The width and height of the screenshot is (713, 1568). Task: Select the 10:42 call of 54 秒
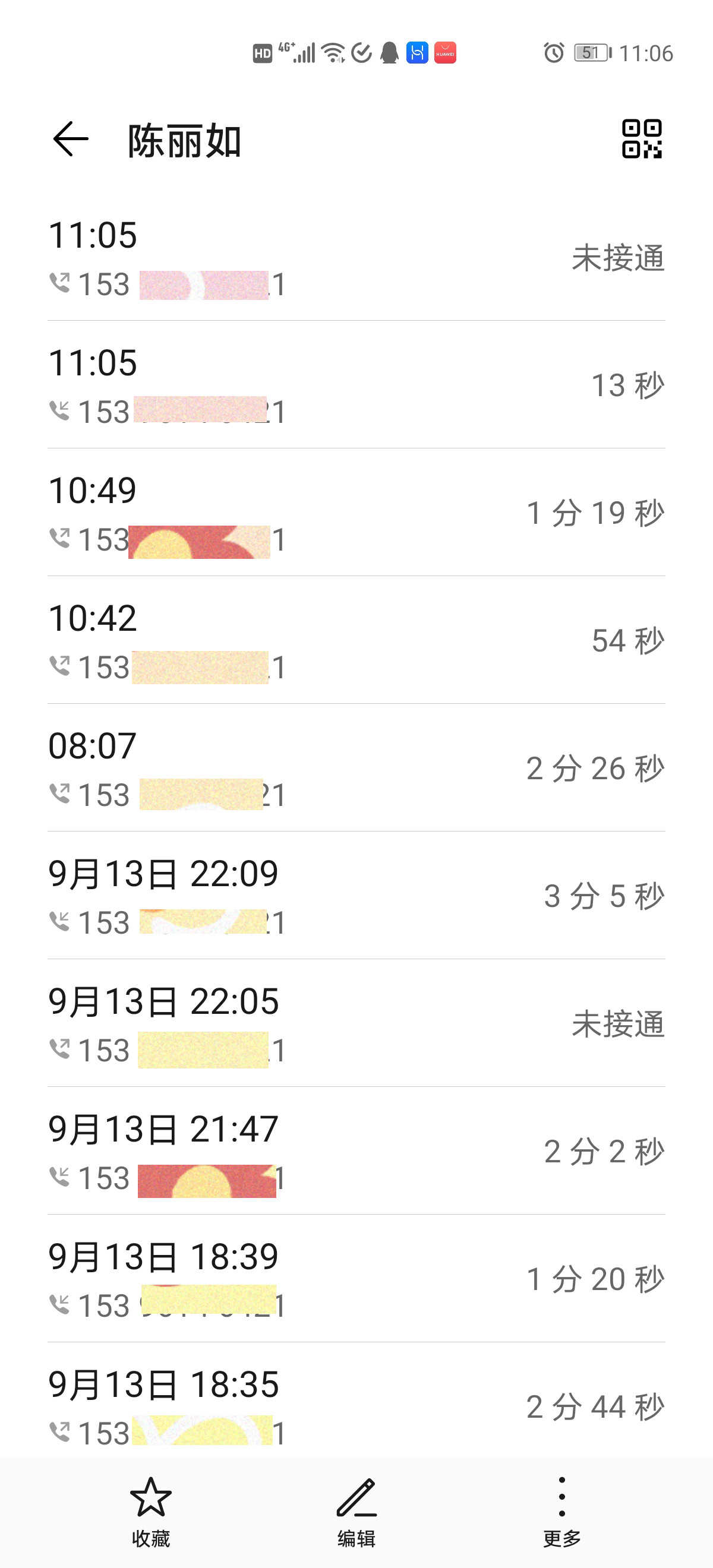click(x=356, y=641)
